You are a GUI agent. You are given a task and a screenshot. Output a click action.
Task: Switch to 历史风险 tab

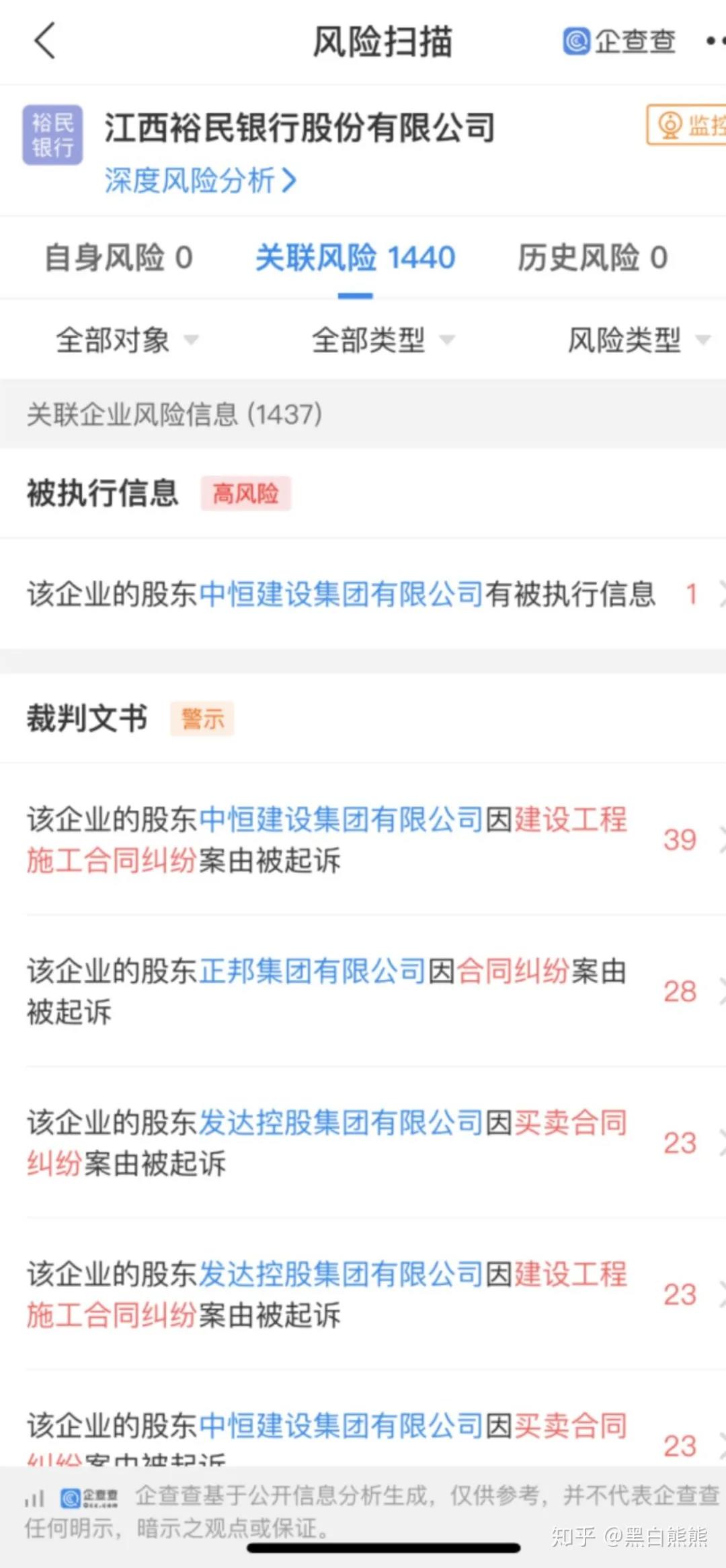(x=592, y=258)
